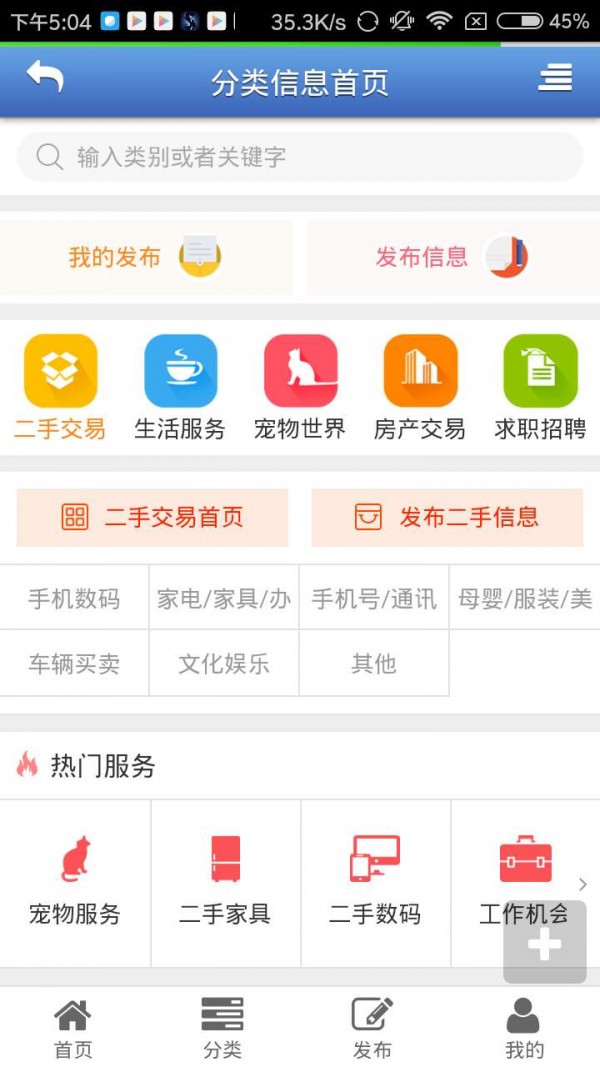
Task: Tap 发布信息 to post information
Action: pos(452,257)
